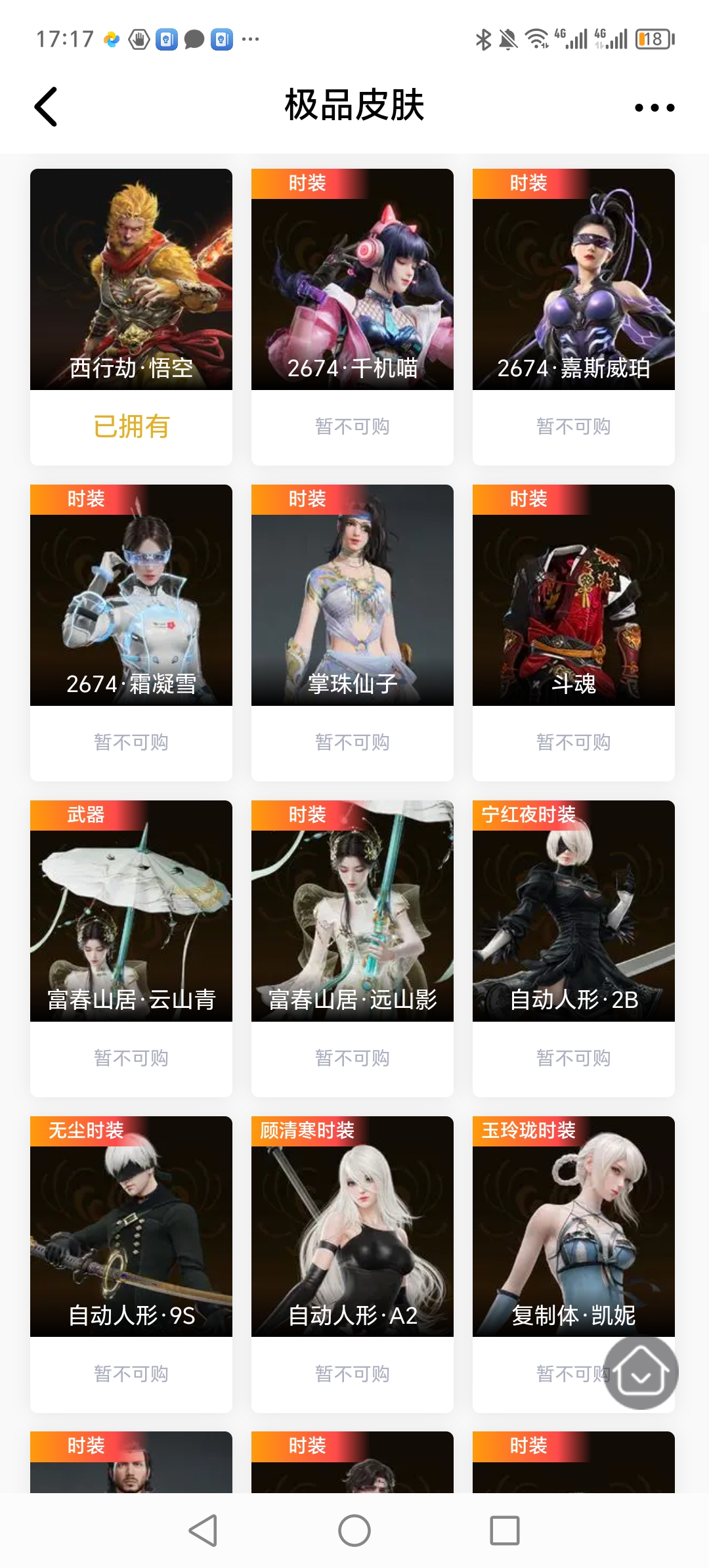This screenshot has width=709, height=1568.
Task: Open the recent apps switcher
Action: click(x=505, y=1531)
